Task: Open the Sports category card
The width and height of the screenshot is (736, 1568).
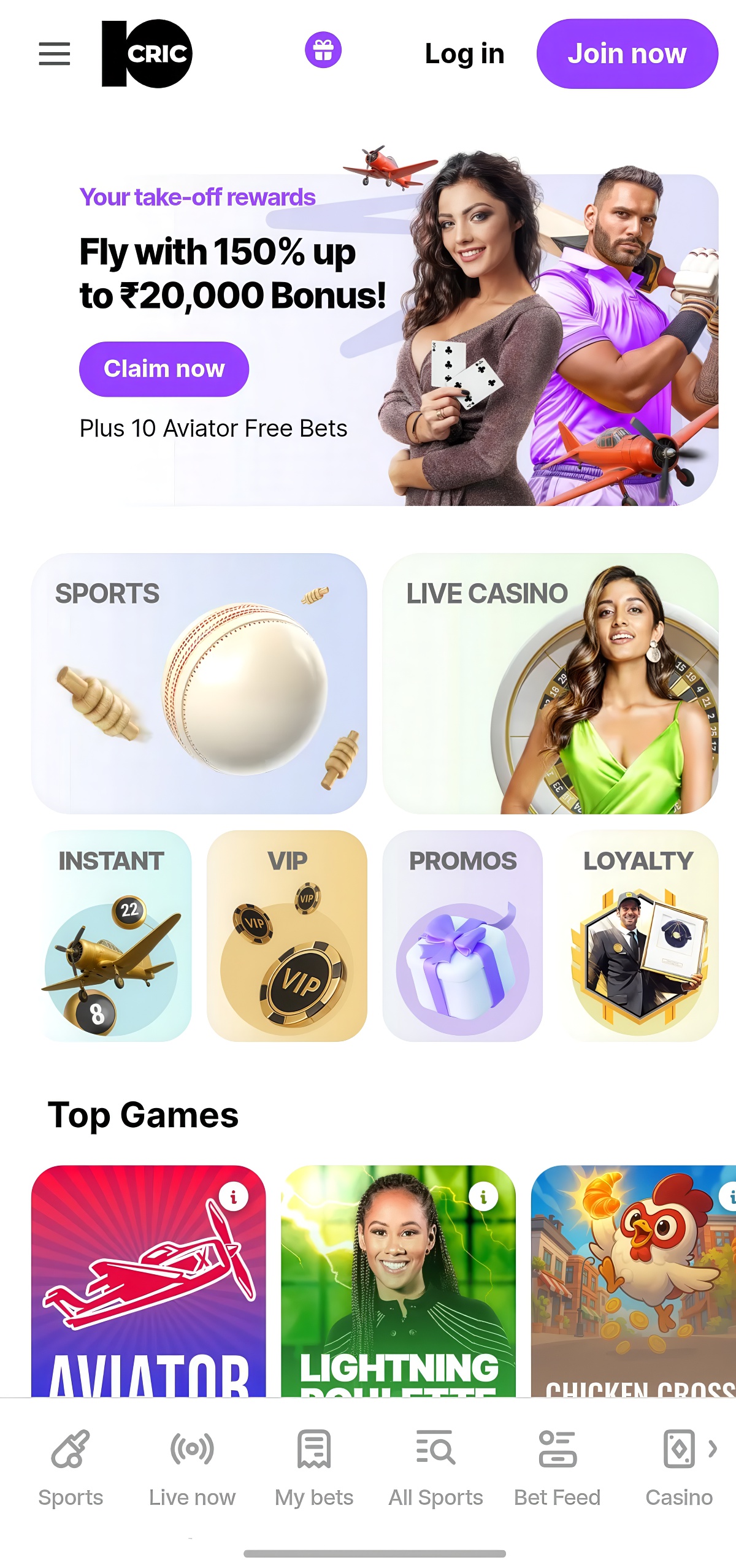Action: pos(199,684)
